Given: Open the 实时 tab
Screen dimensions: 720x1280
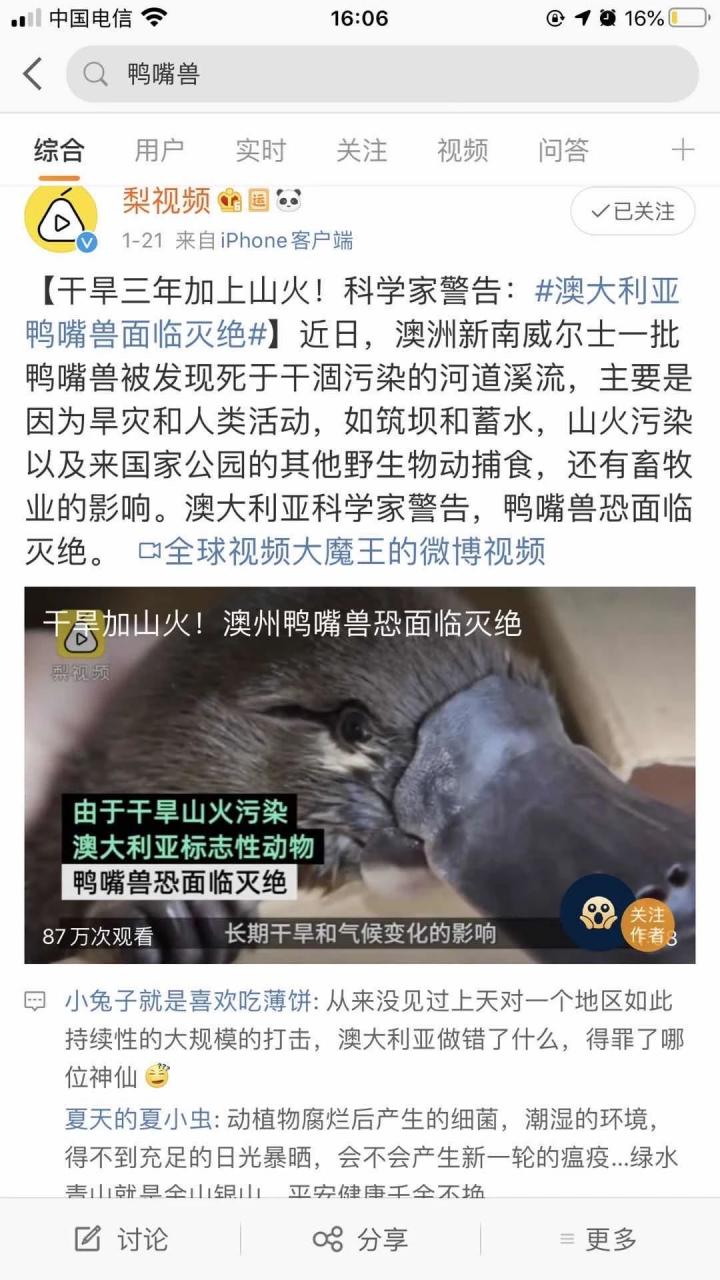Looking at the screenshot, I should point(260,151).
